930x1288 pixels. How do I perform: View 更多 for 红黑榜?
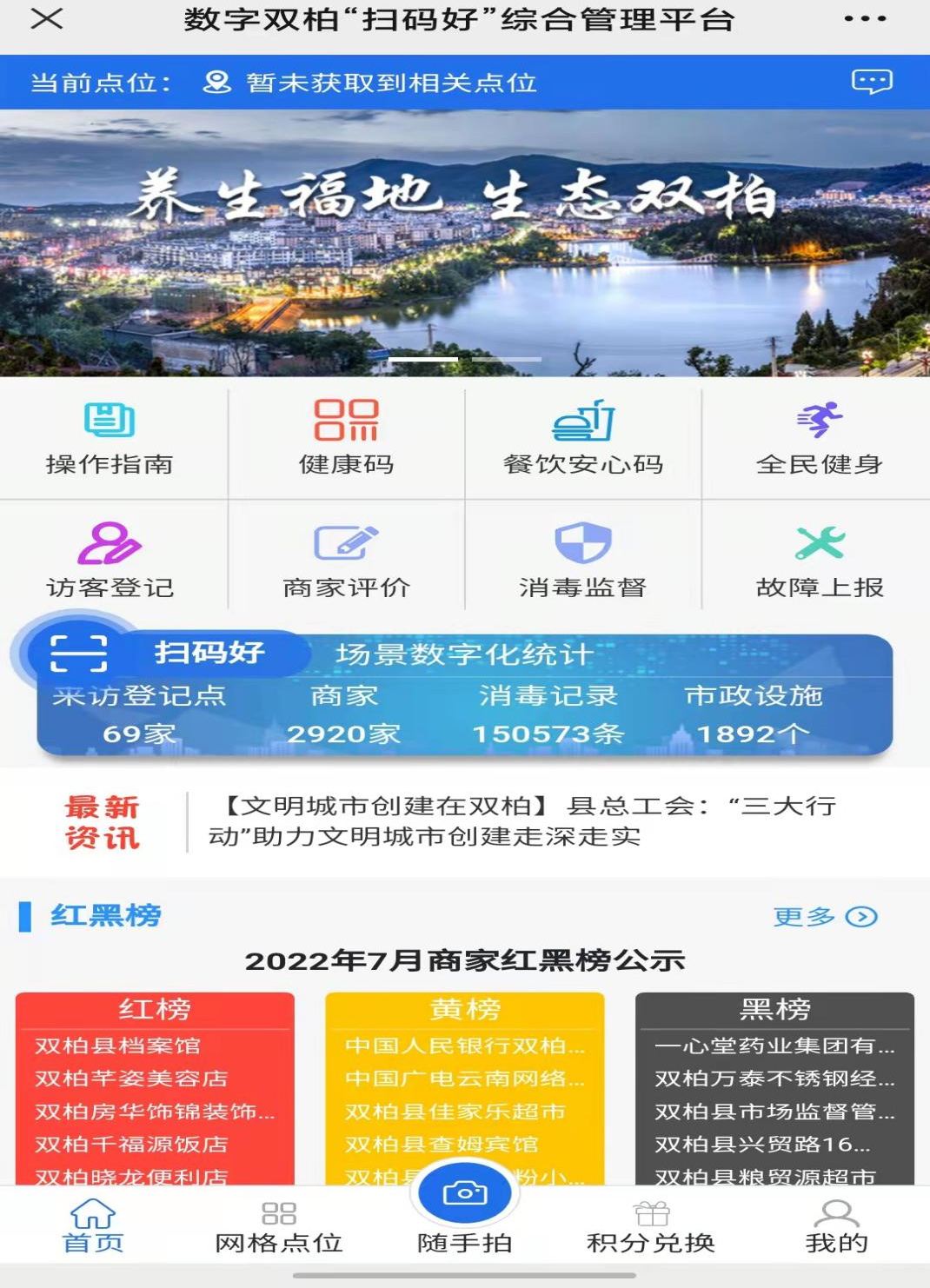(x=824, y=917)
